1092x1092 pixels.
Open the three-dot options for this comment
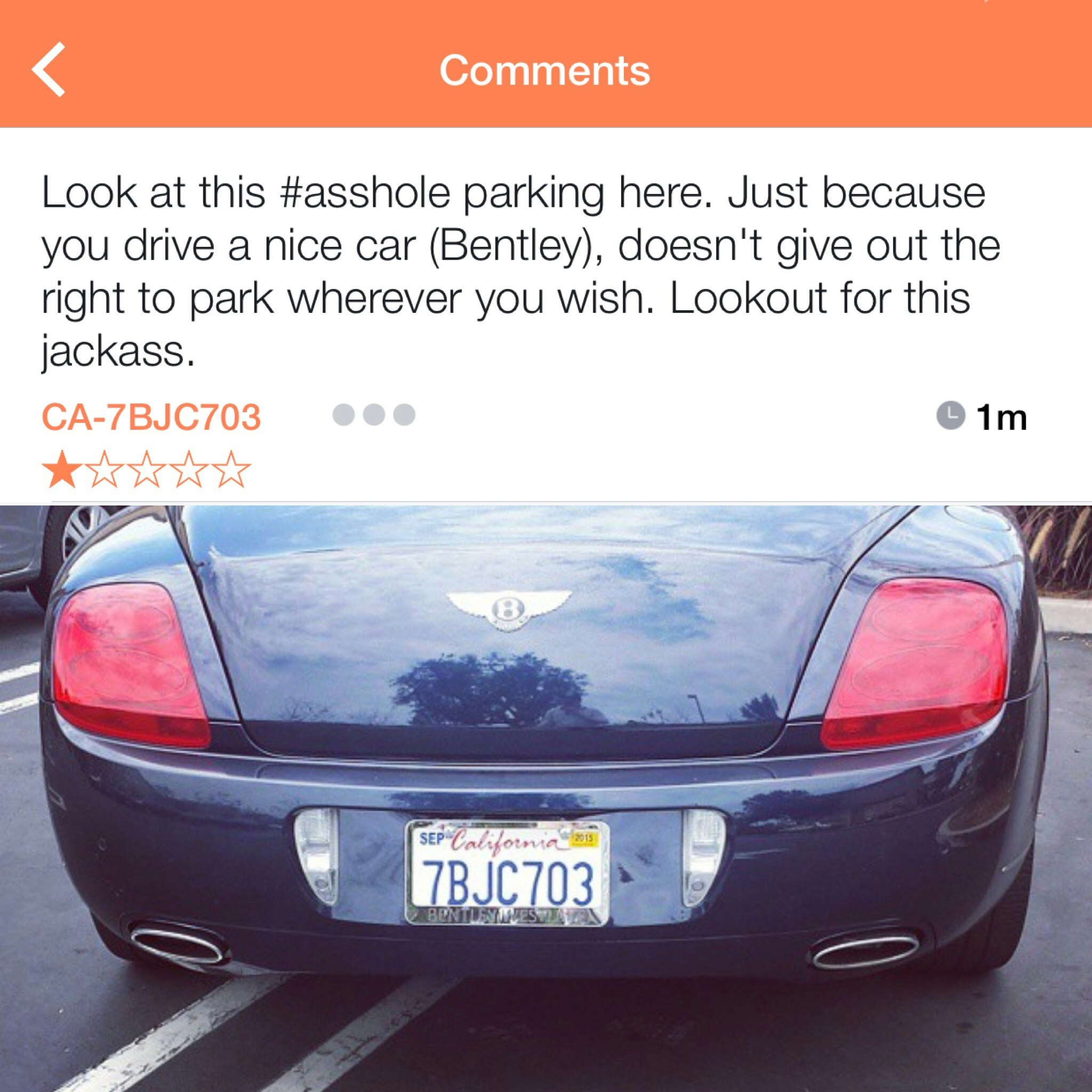tap(374, 414)
